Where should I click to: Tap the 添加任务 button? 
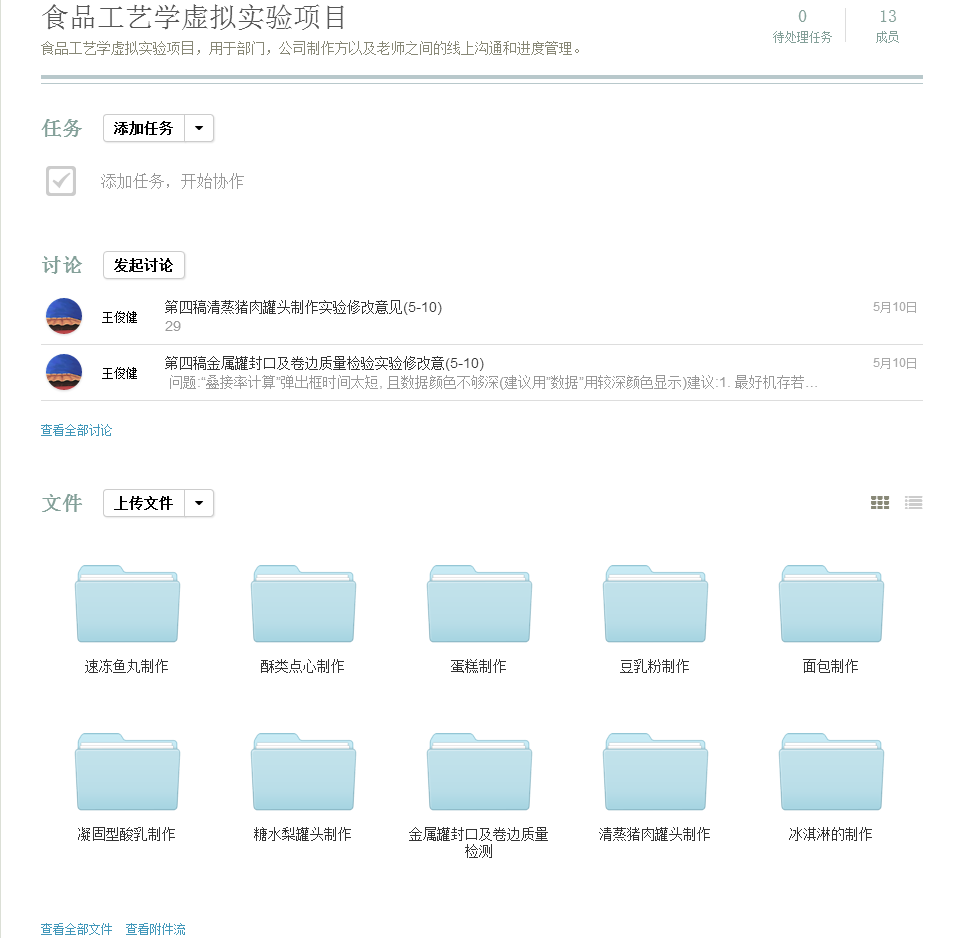tap(144, 128)
